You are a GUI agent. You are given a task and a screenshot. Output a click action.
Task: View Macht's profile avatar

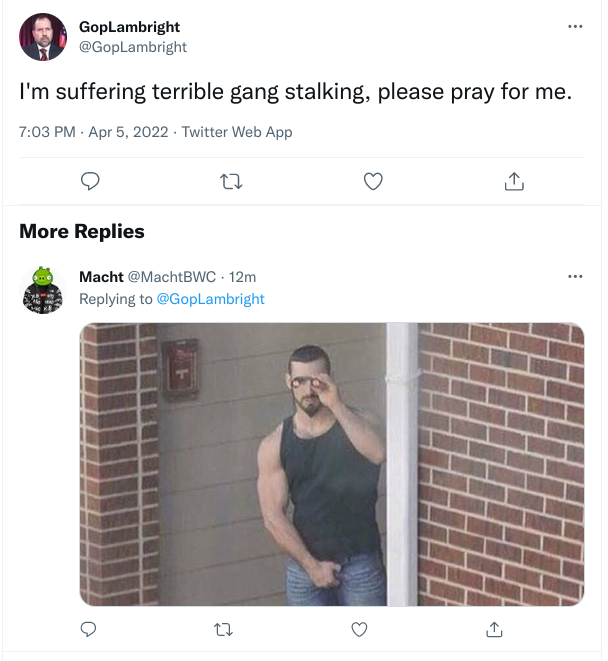pos(42,290)
